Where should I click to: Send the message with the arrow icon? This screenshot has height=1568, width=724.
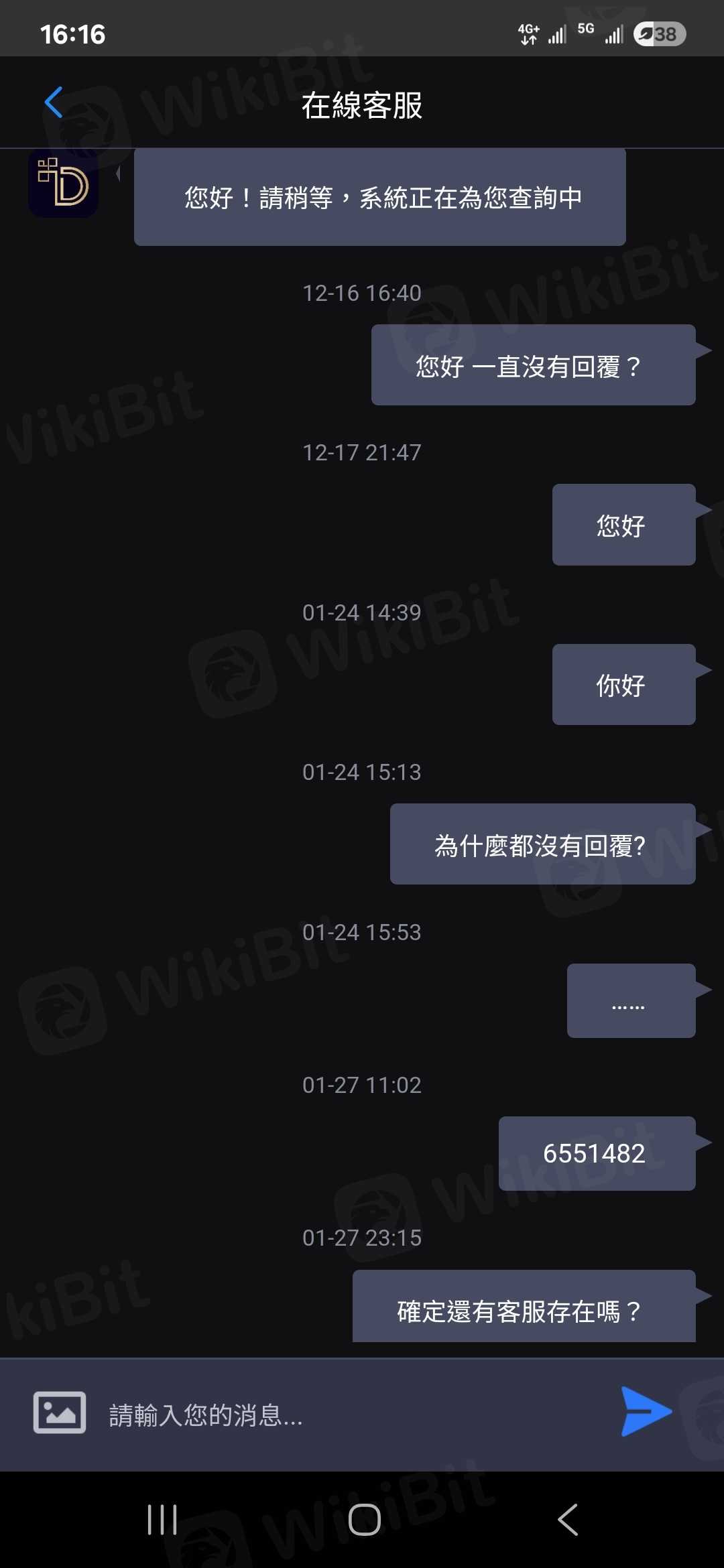point(645,1412)
